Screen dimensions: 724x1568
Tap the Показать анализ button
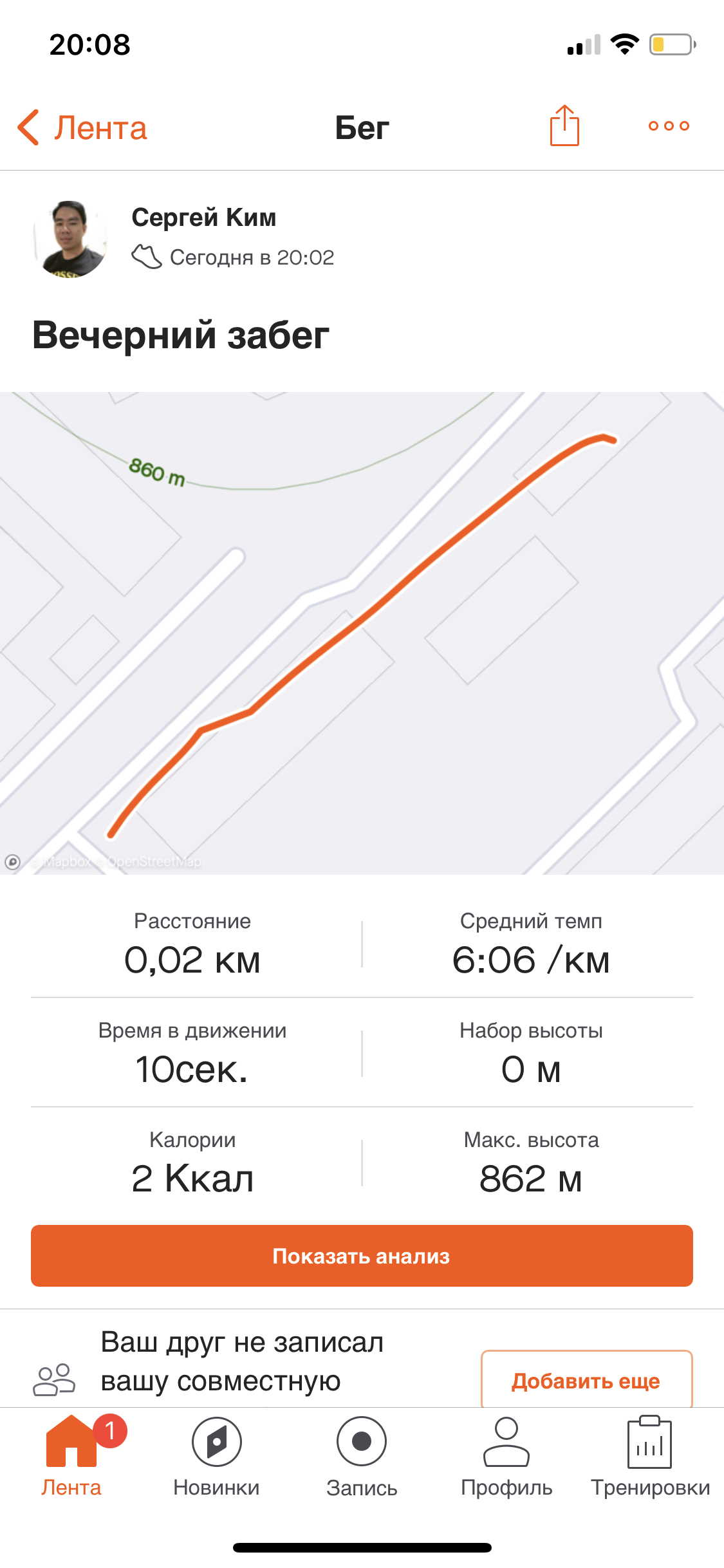[x=362, y=1255]
